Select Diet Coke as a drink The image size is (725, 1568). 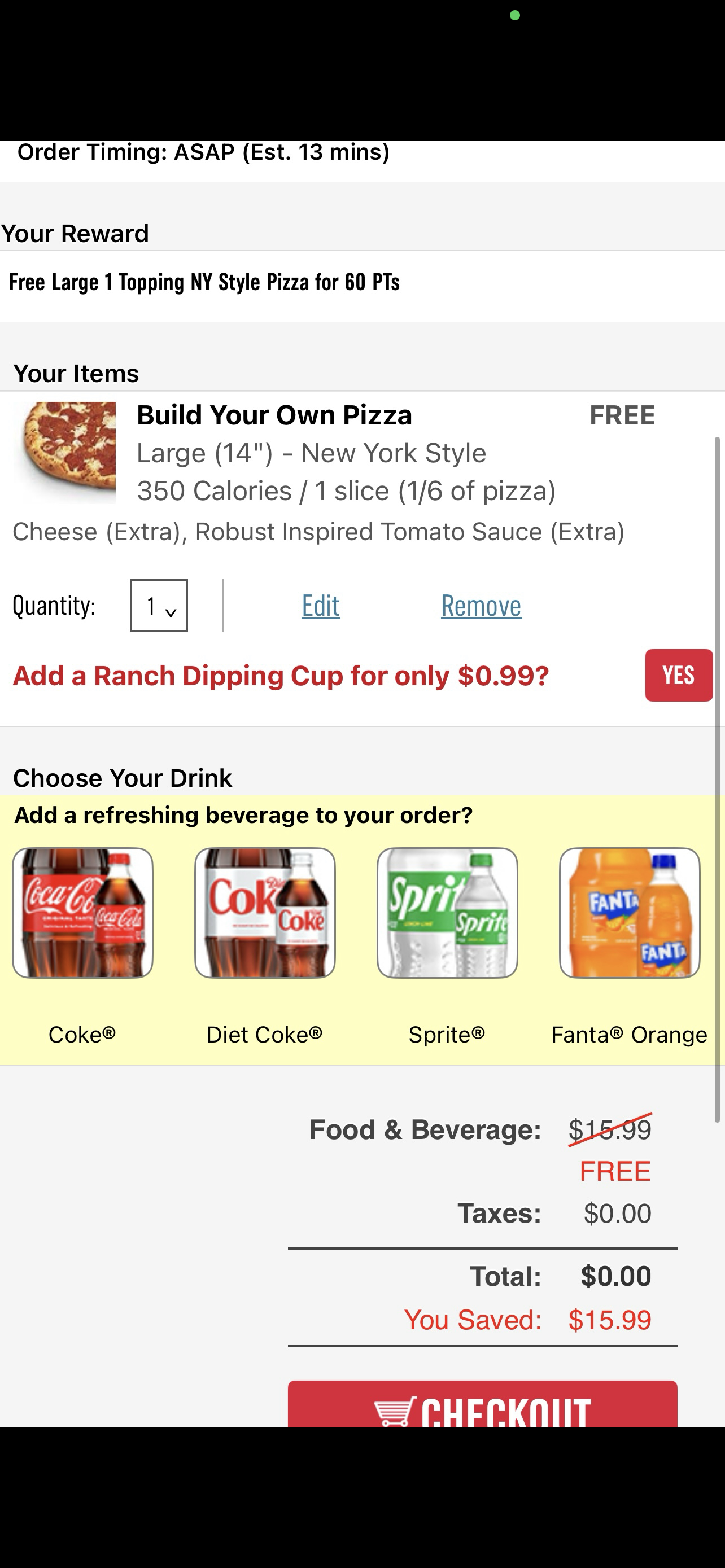[265, 913]
